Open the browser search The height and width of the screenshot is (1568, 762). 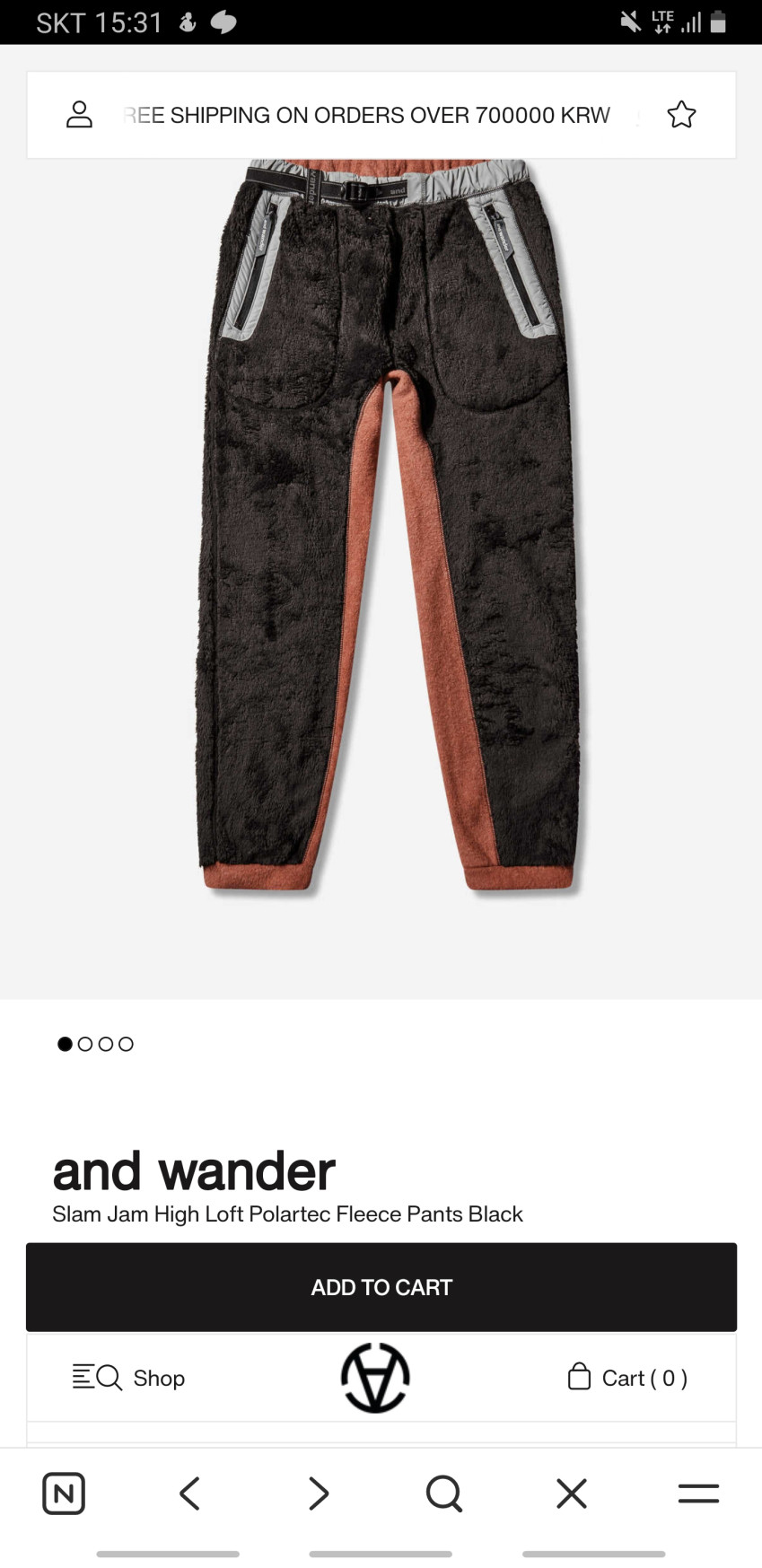click(x=443, y=1494)
